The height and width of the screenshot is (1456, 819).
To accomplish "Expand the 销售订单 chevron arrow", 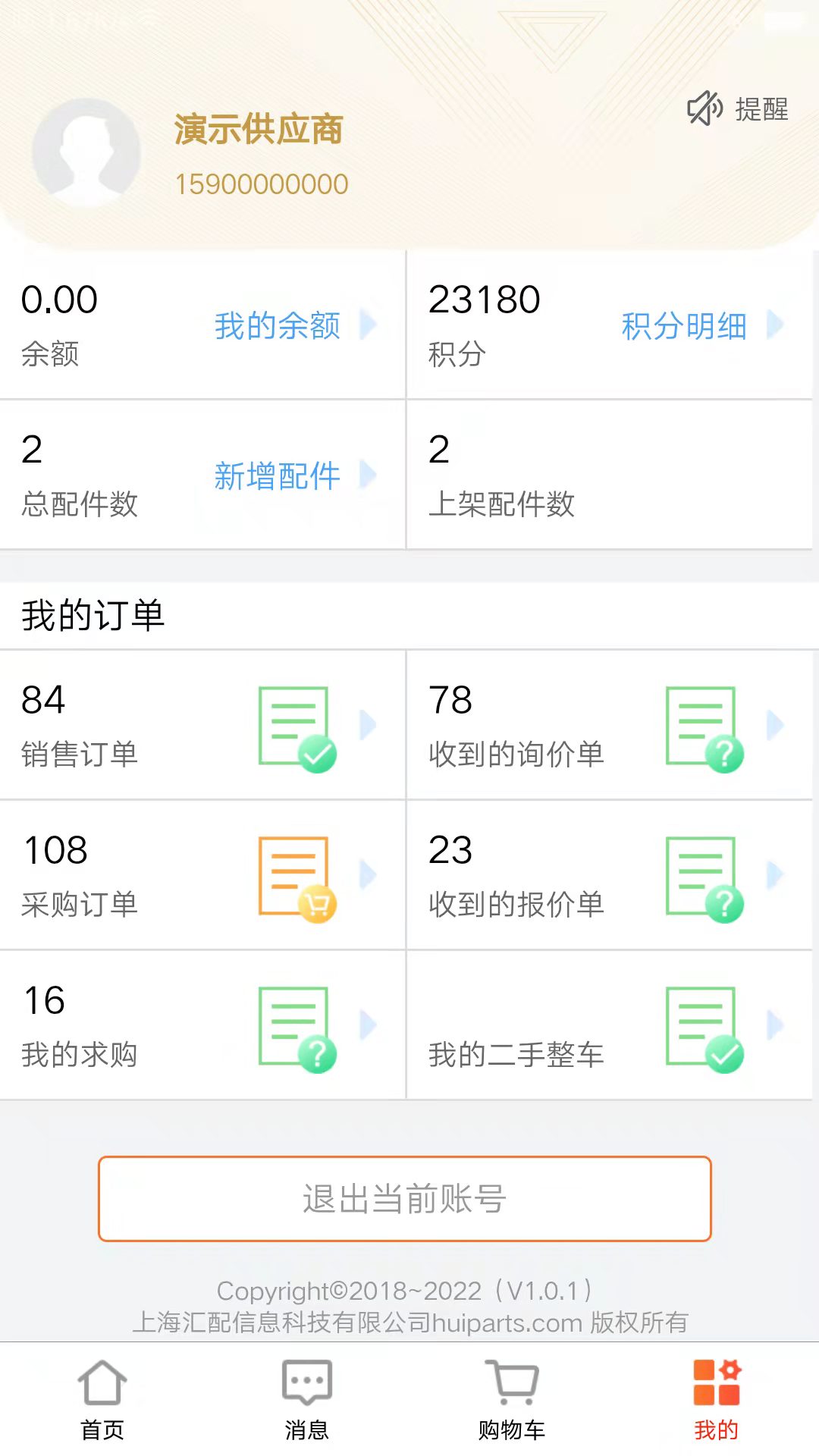I will 369,724.
